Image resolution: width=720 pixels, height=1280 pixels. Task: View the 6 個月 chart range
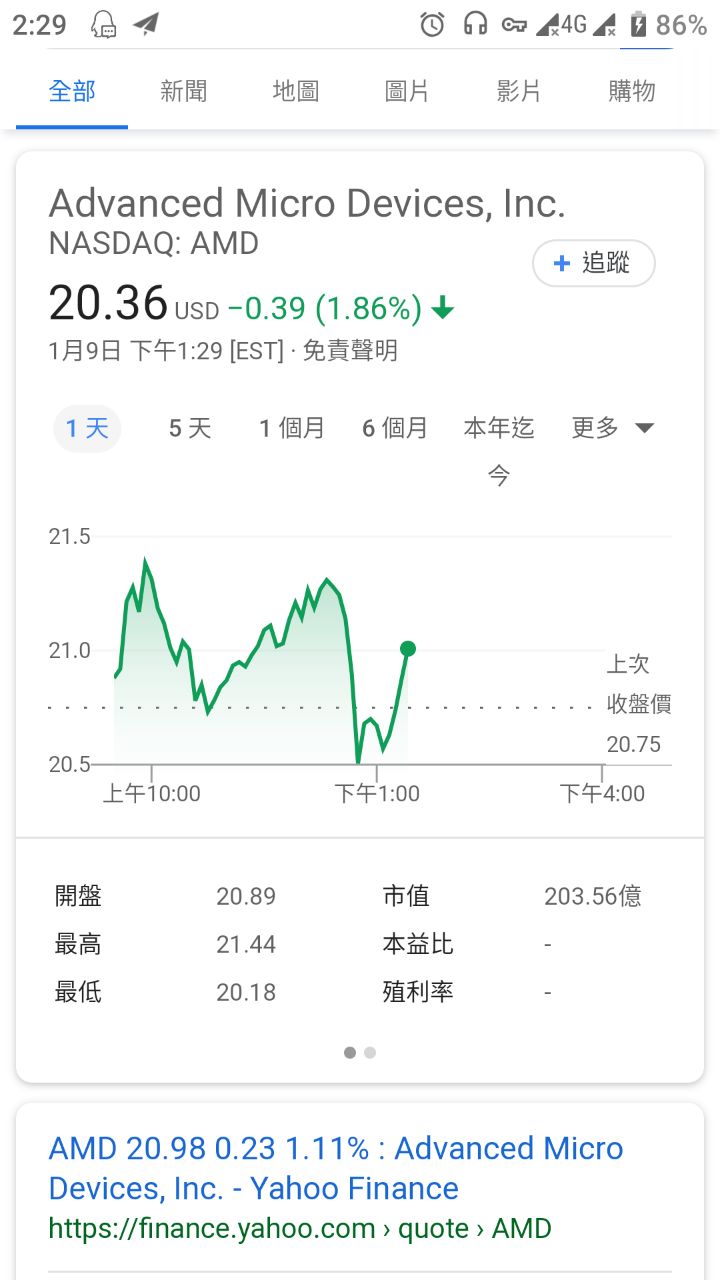click(x=395, y=429)
